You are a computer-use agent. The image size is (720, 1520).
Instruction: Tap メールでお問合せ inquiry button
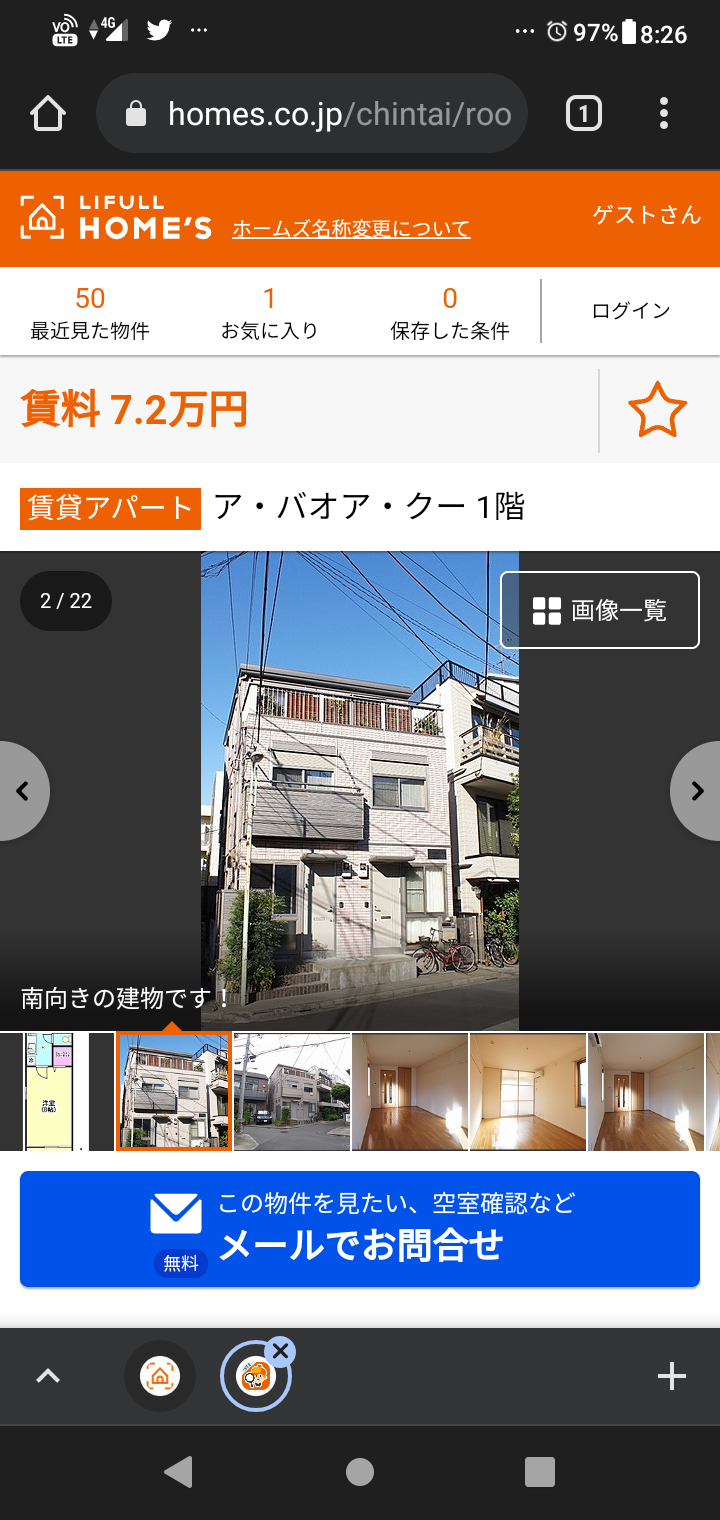pos(360,1229)
